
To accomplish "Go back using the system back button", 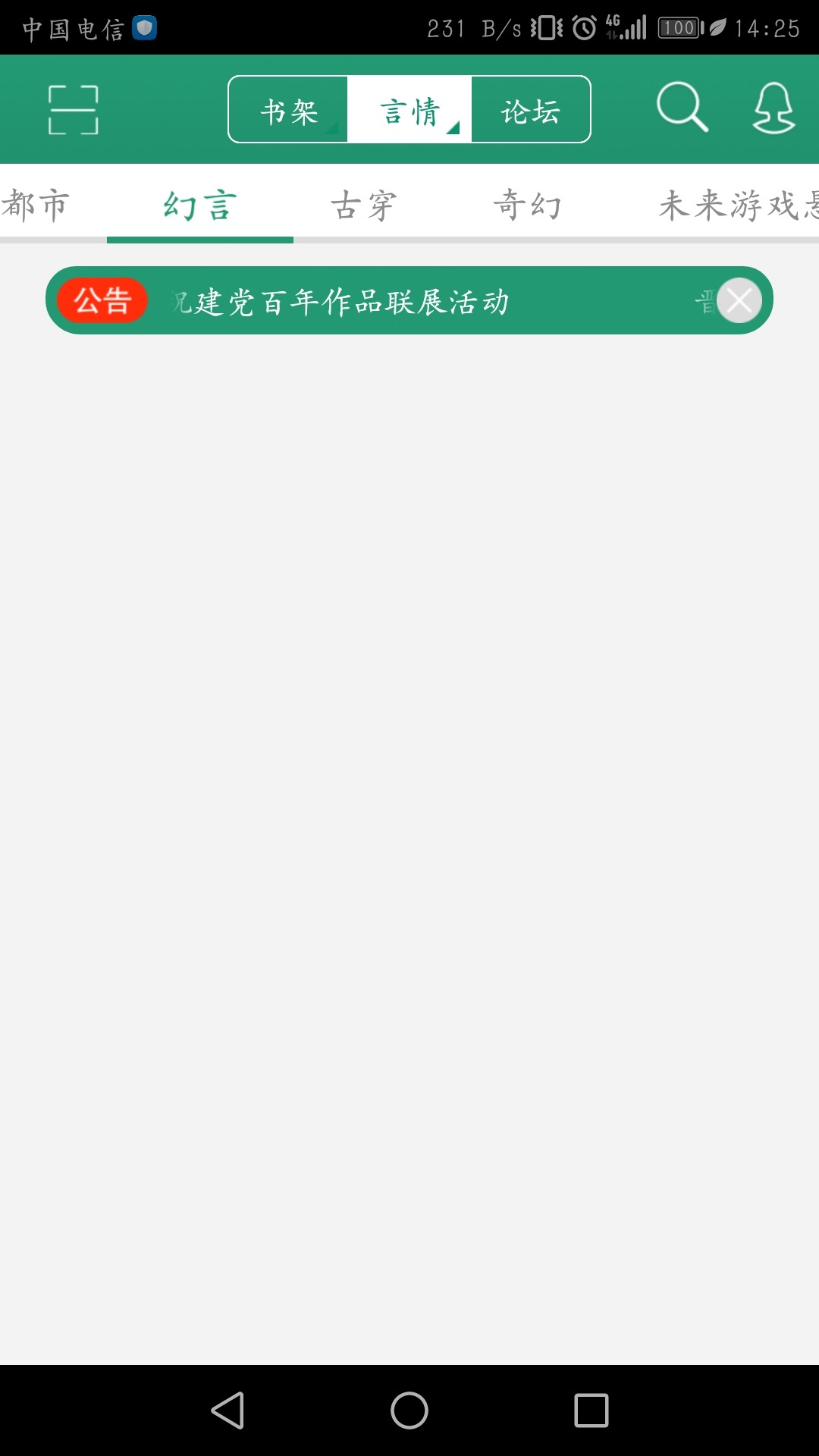I will (x=227, y=1410).
